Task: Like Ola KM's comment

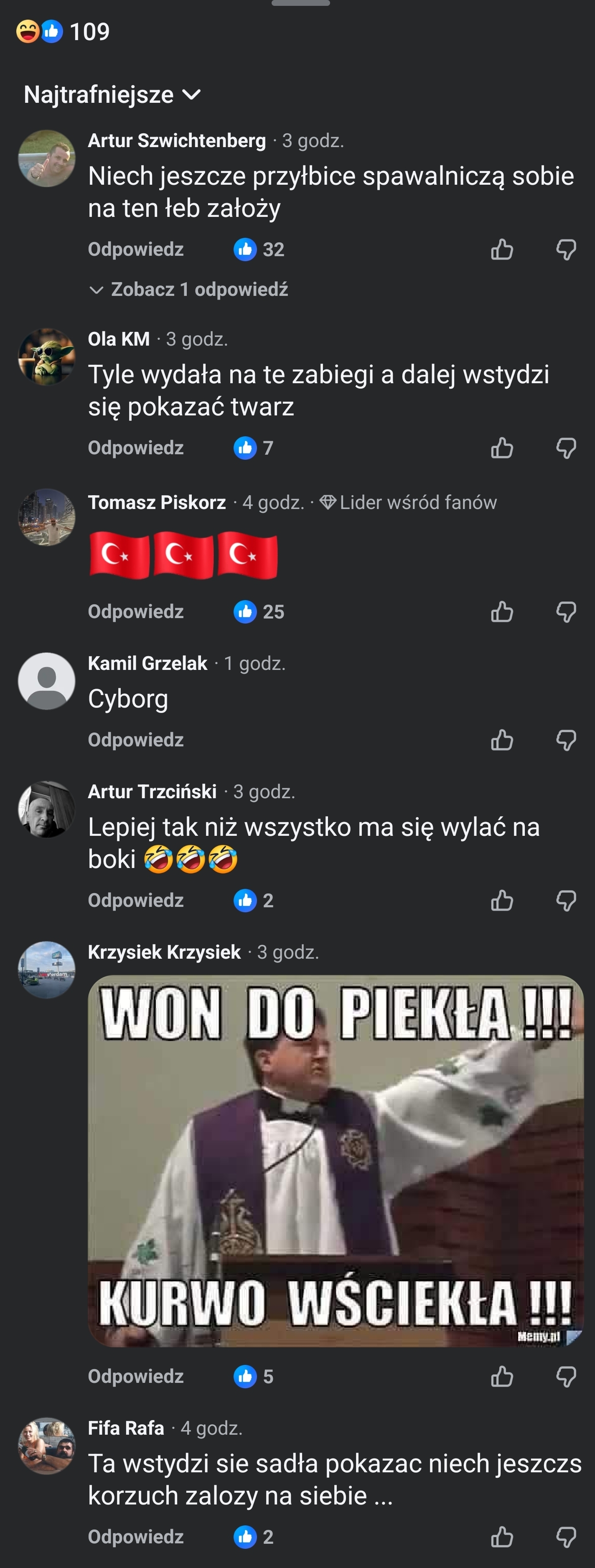Action: click(x=502, y=448)
